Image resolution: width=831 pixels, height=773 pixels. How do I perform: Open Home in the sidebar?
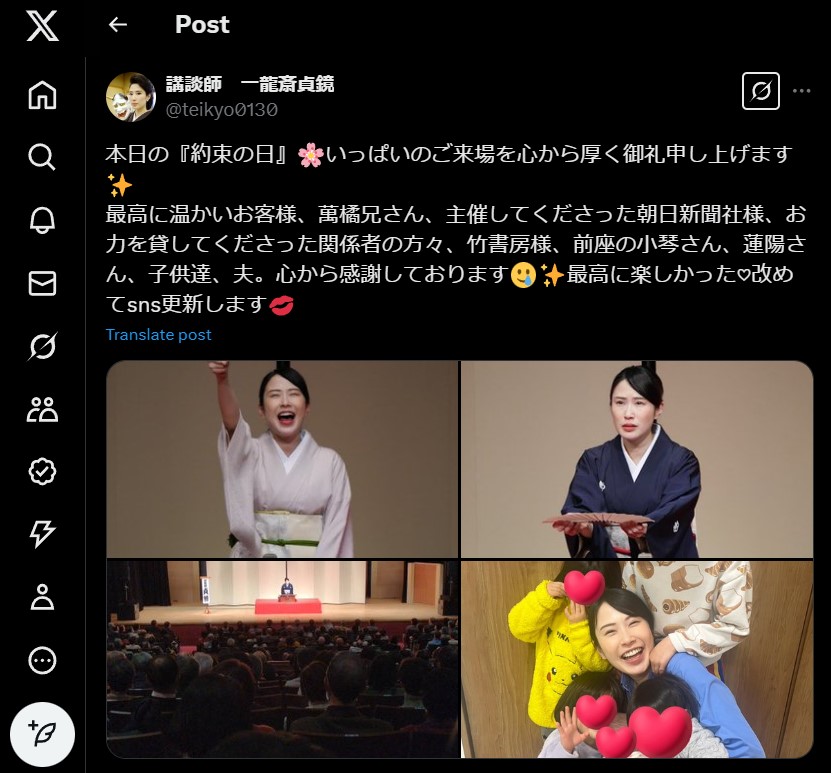[42, 95]
